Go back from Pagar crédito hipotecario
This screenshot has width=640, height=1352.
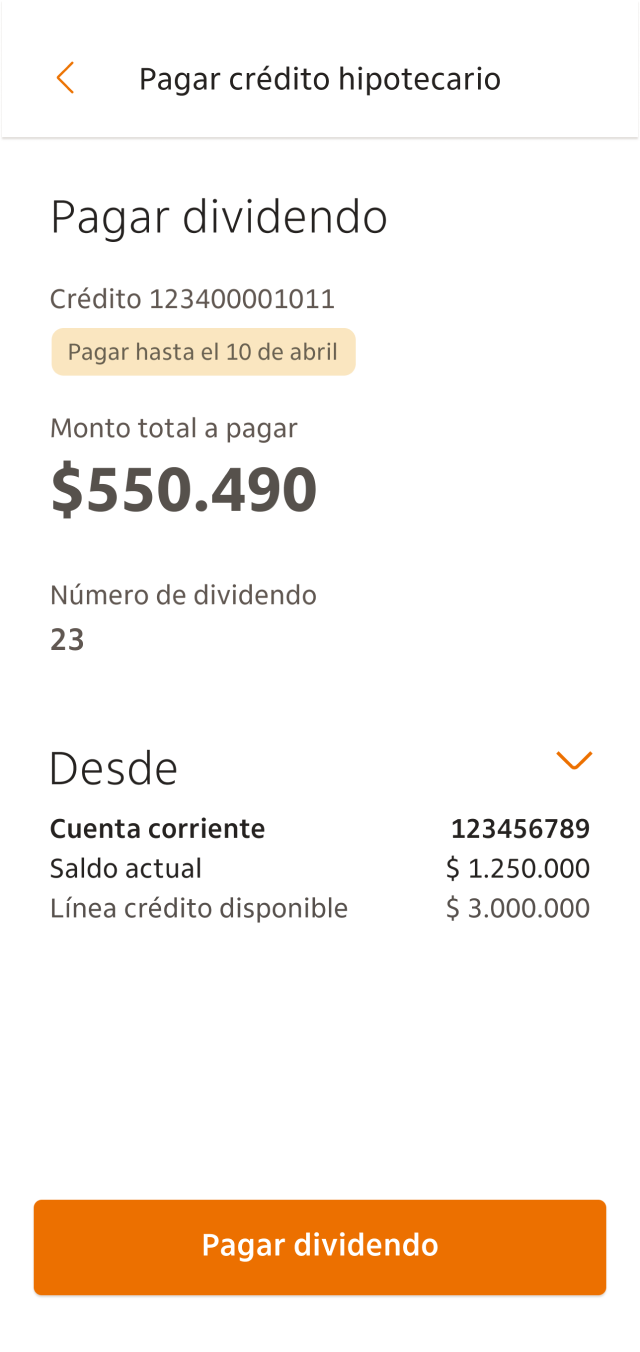point(65,78)
